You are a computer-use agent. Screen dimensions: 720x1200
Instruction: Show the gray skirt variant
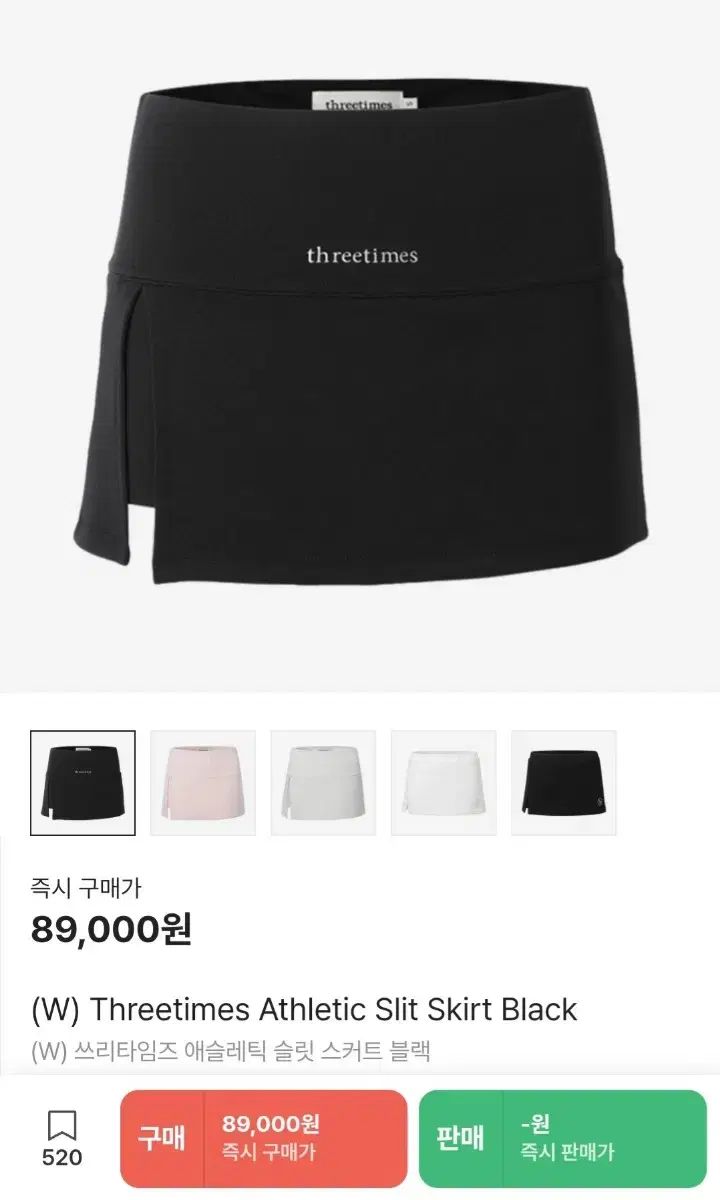click(x=323, y=783)
